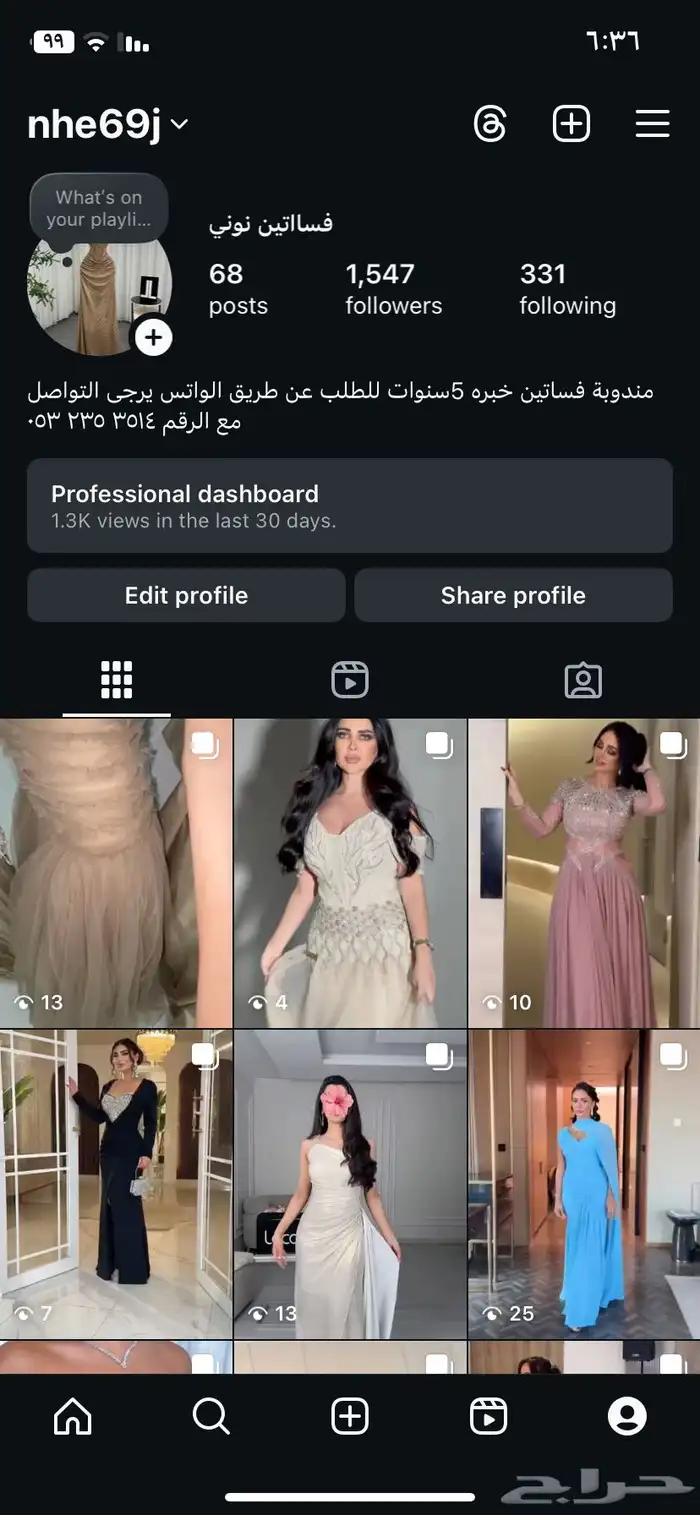
Task: Switch to the tagged photos tab
Action: pos(583,680)
